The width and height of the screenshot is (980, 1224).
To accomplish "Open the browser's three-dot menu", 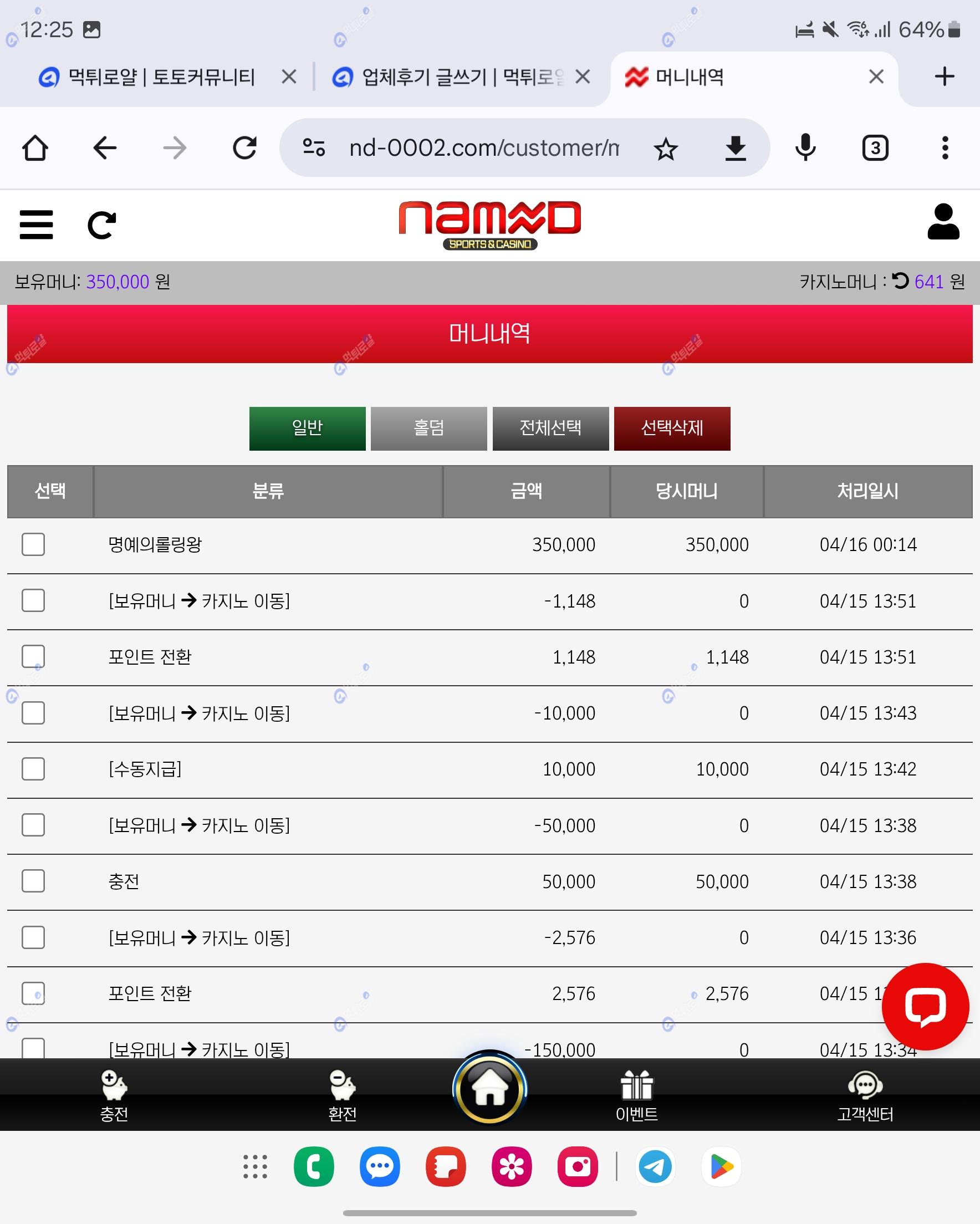I will [945, 148].
